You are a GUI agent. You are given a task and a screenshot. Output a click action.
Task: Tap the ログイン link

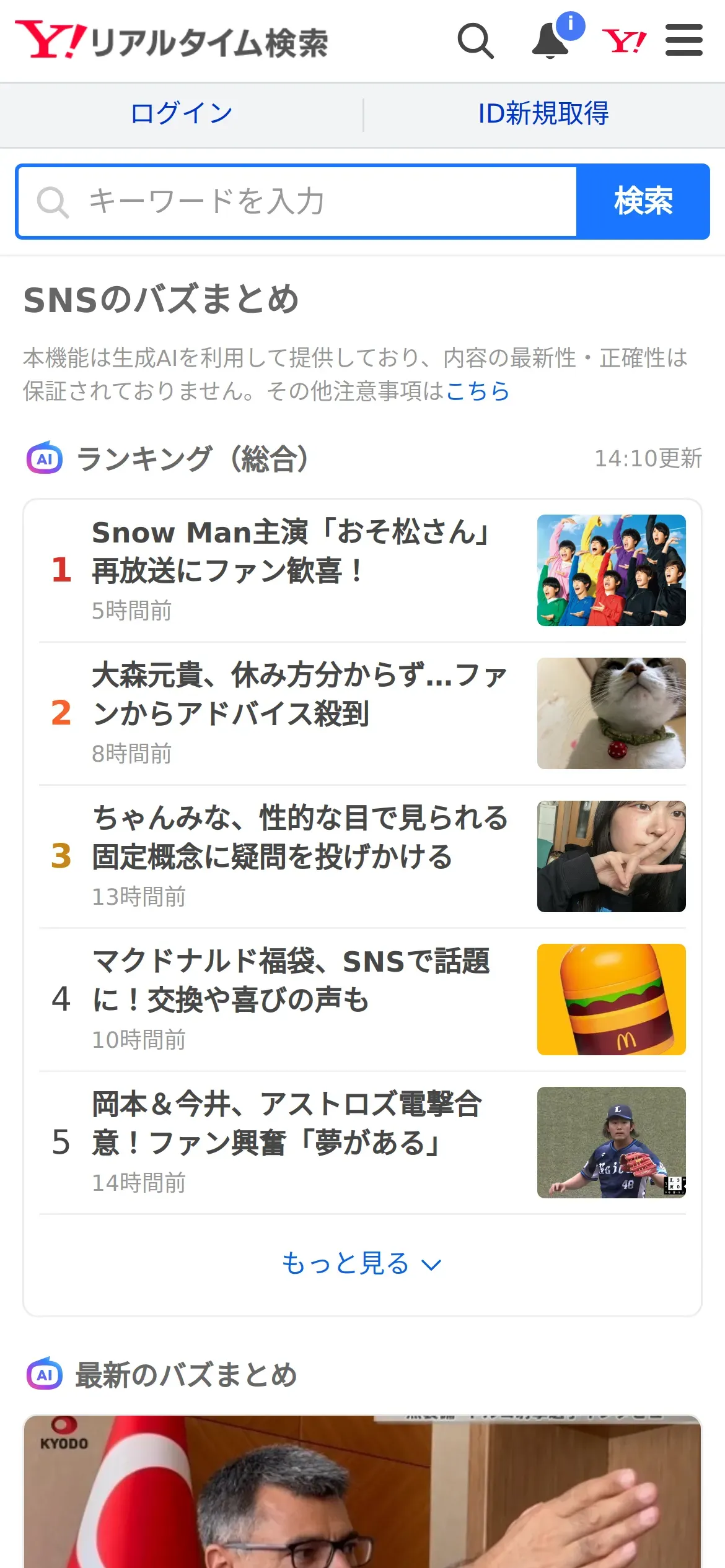click(x=181, y=114)
